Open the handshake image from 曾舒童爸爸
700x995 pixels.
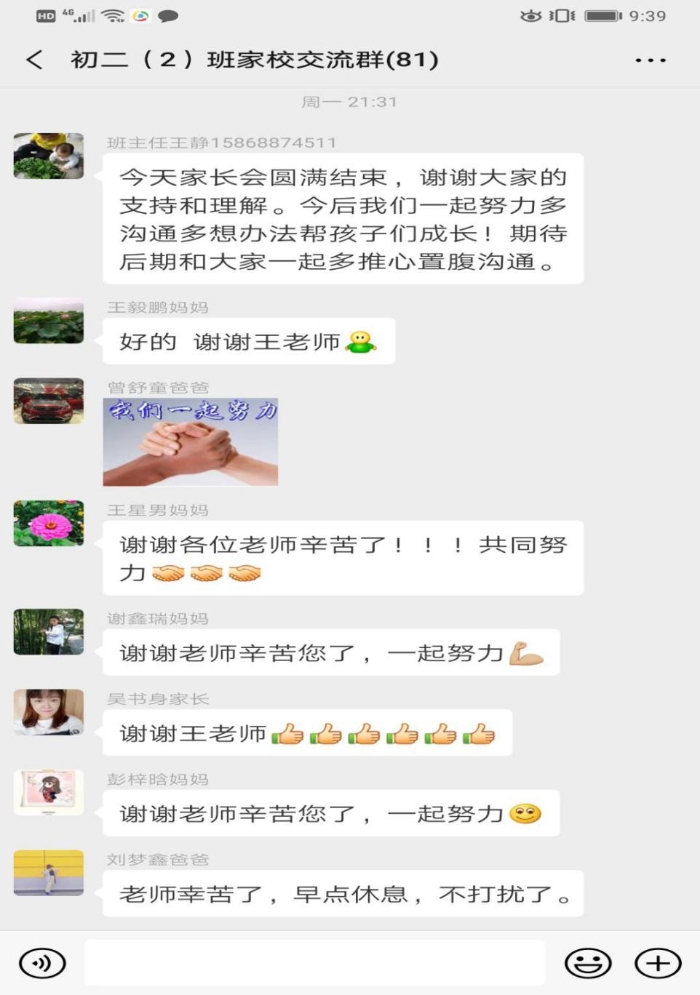click(190, 442)
